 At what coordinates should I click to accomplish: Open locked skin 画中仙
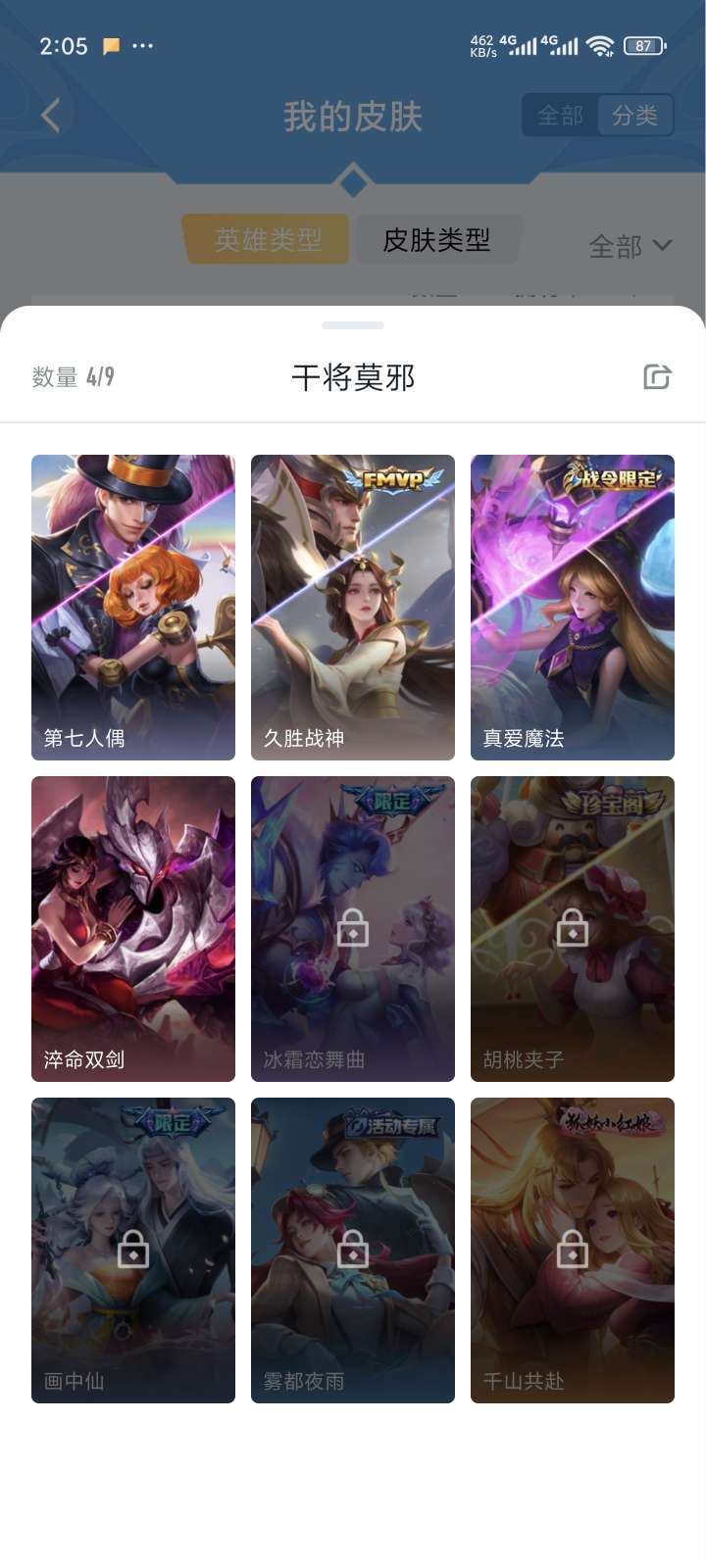tap(133, 1249)
